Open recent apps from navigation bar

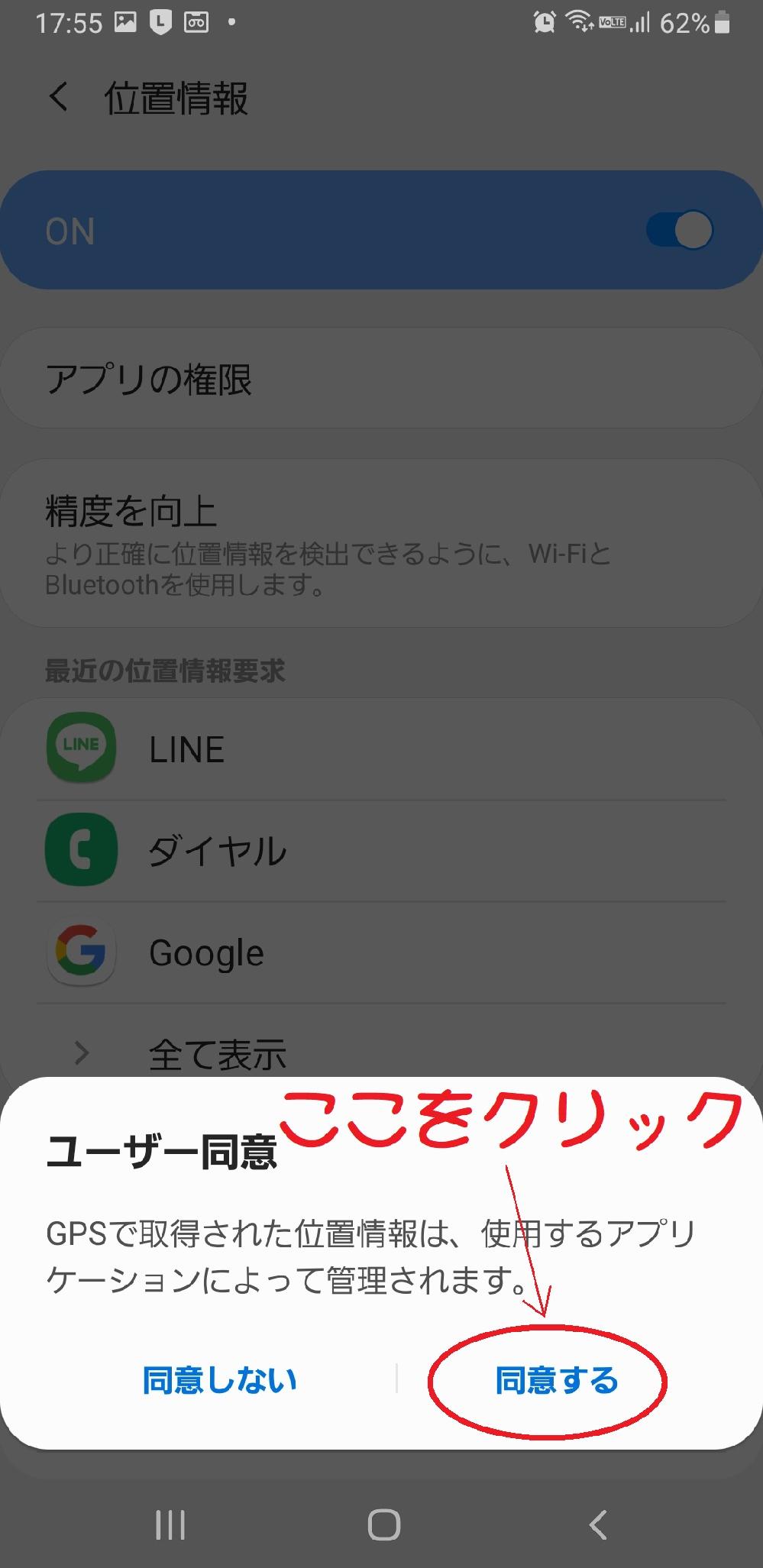(x=170, y=1525)
